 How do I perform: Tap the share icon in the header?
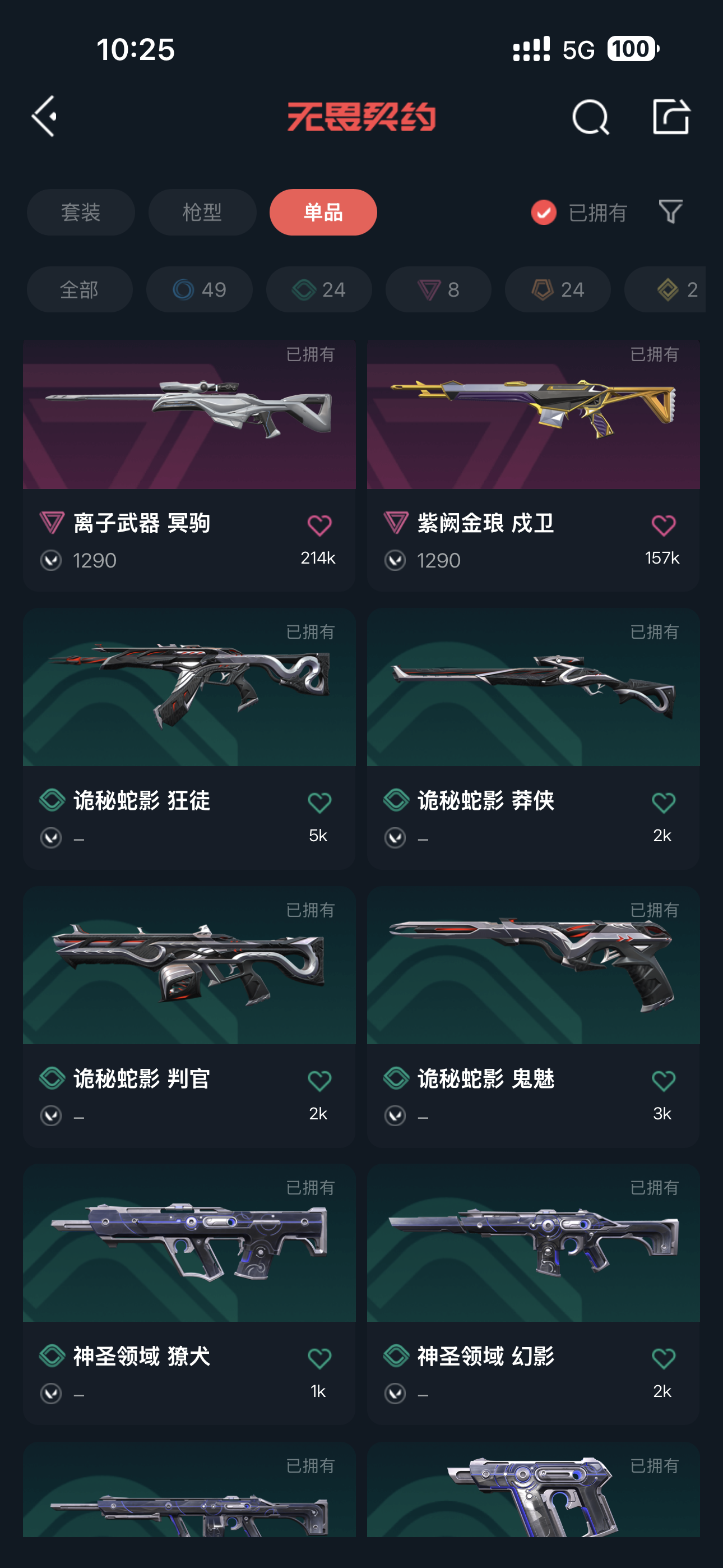click(x=671, y=116)
